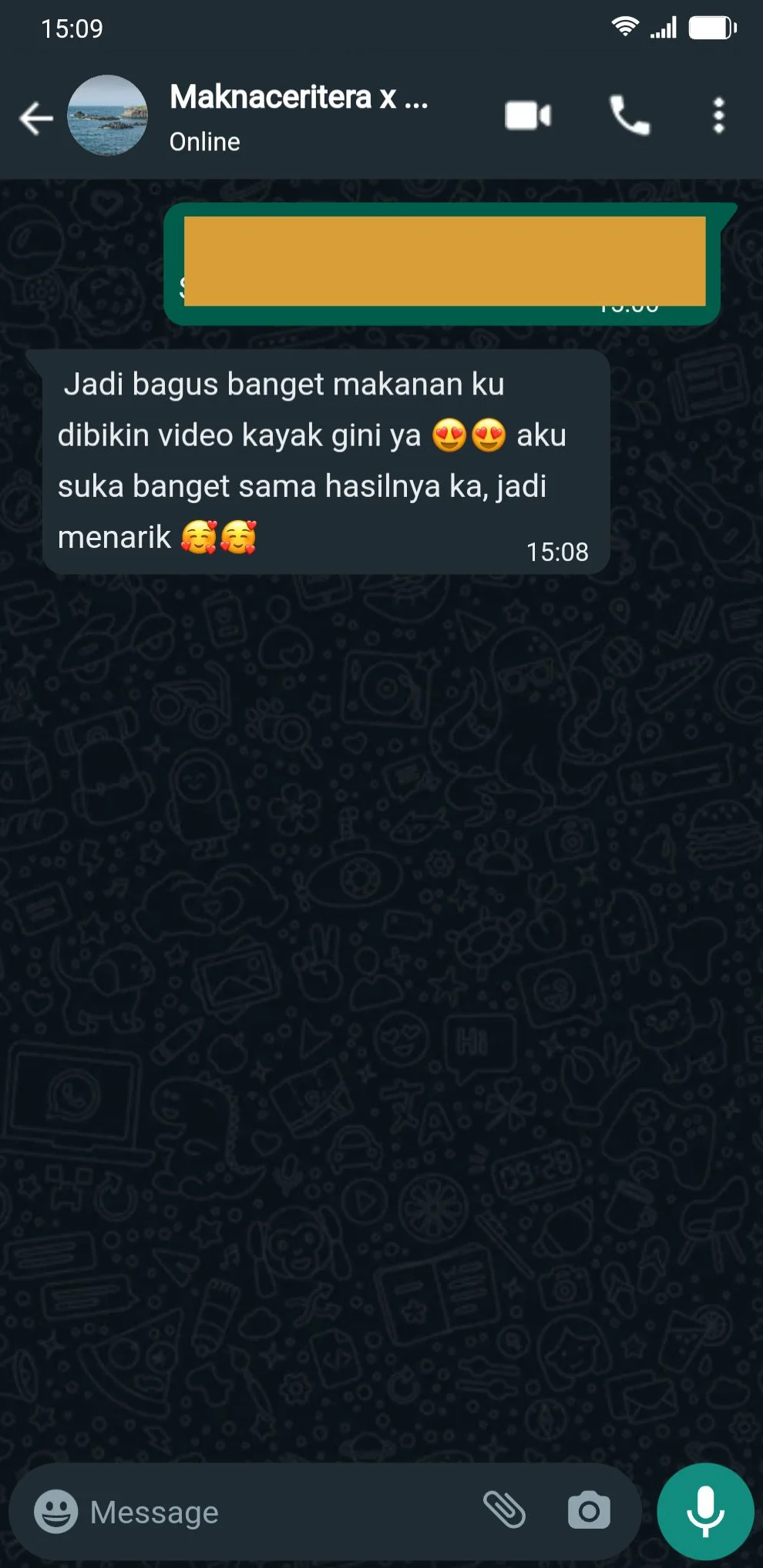Start a video call with Maknaceritera

click(528, 114)
